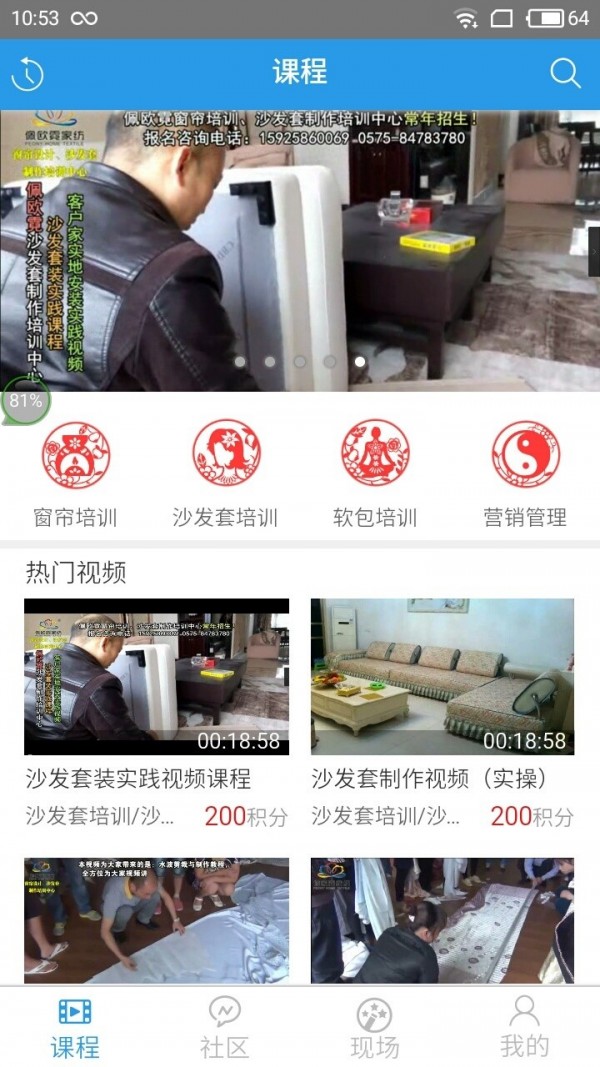Switch to the 社区 tab
600x1067 pixels.
pyautogui.click(x=225, y=1027)
